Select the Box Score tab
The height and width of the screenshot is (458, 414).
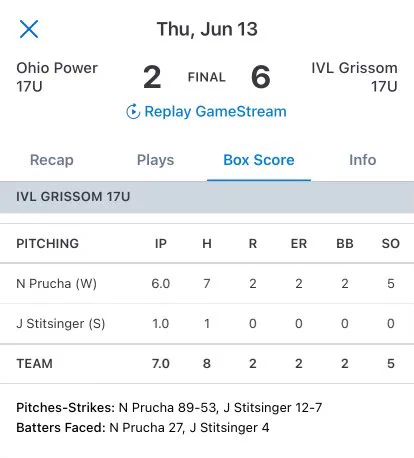pos(259,160)
